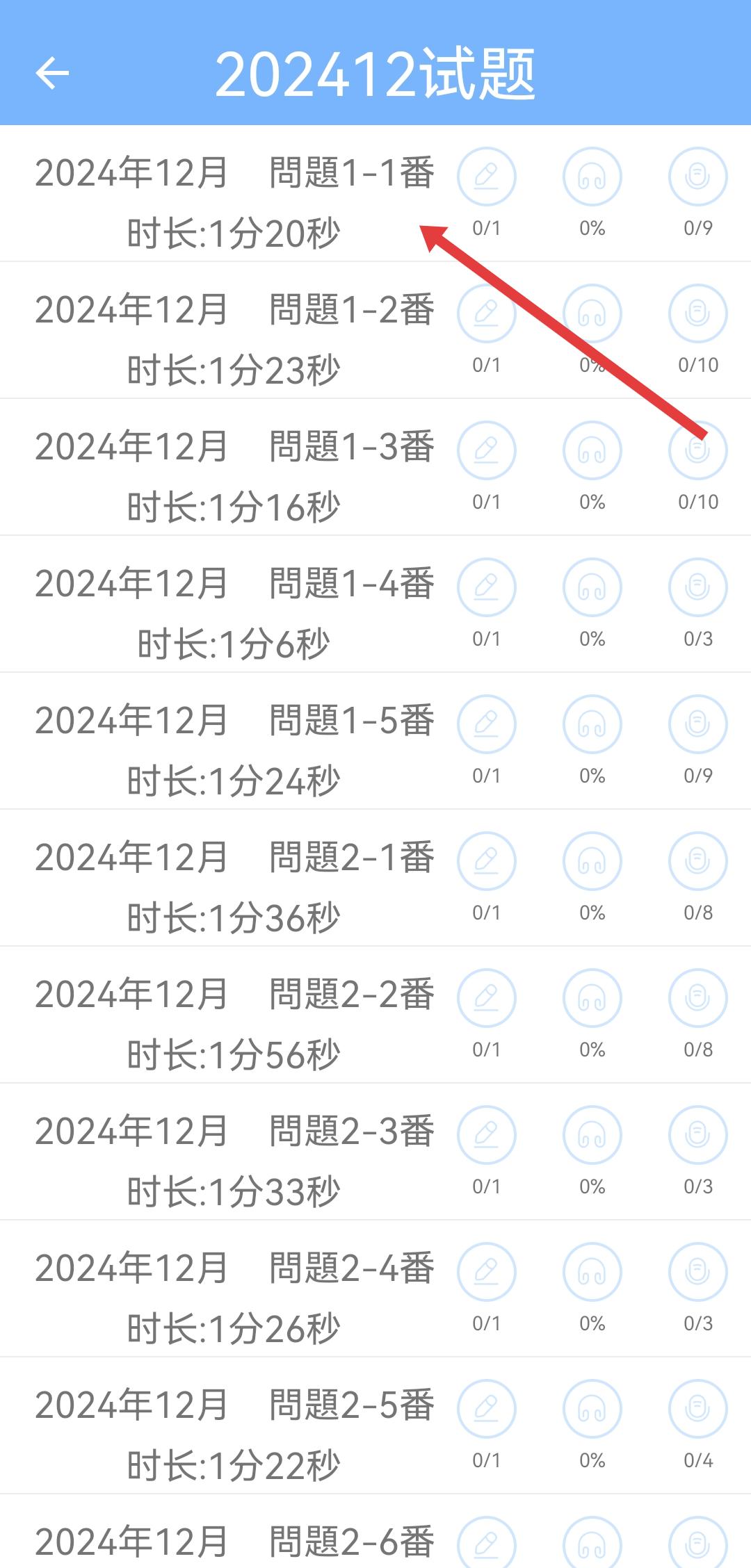The width and height of the screenshot is (751, 1568).
Task: Tap the microphone icon for 問題1-1番
Action: pos(698,177)
